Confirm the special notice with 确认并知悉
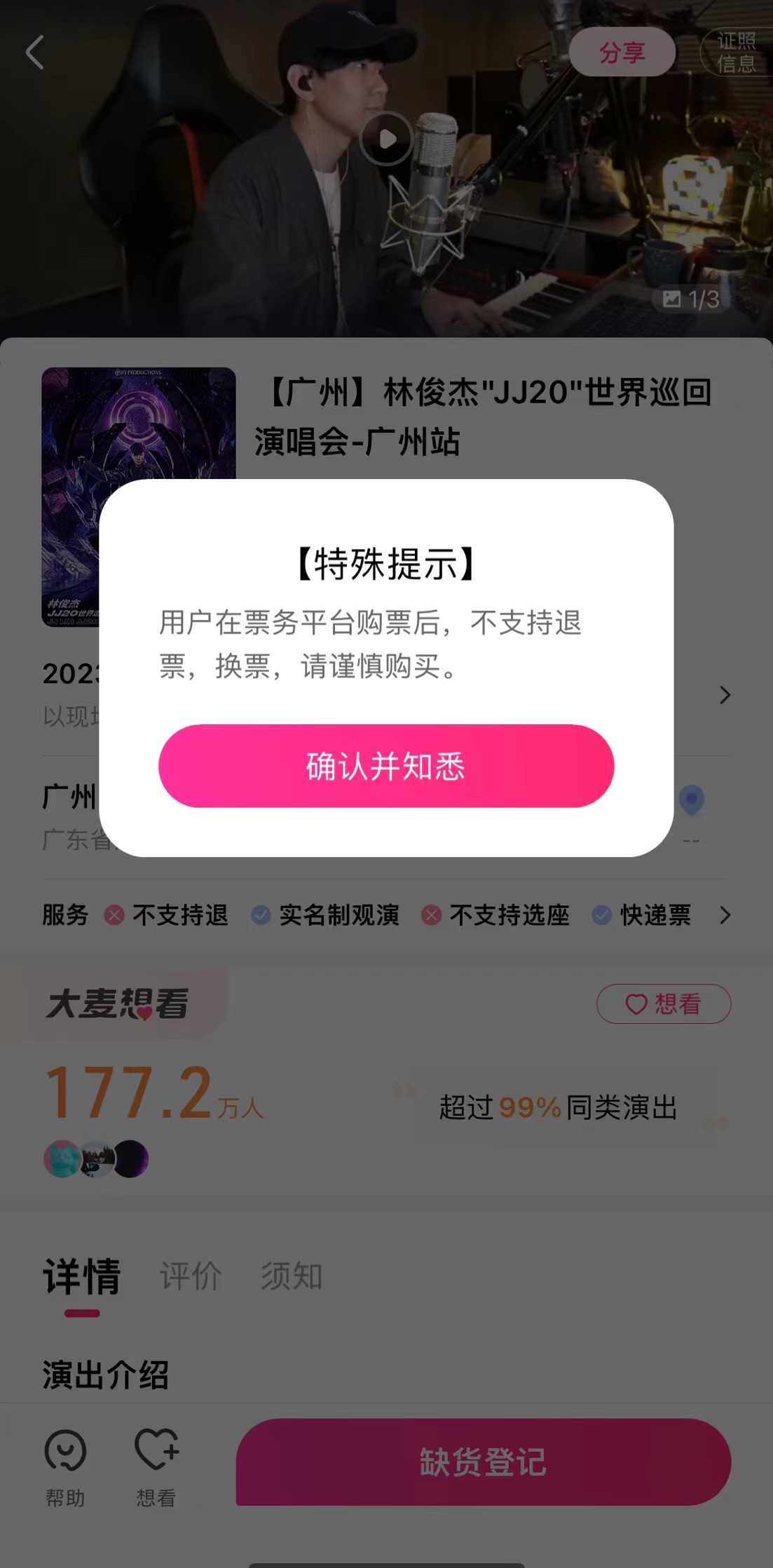The width and height of the screenshot is (773, 1568). (x=386, y=766)
